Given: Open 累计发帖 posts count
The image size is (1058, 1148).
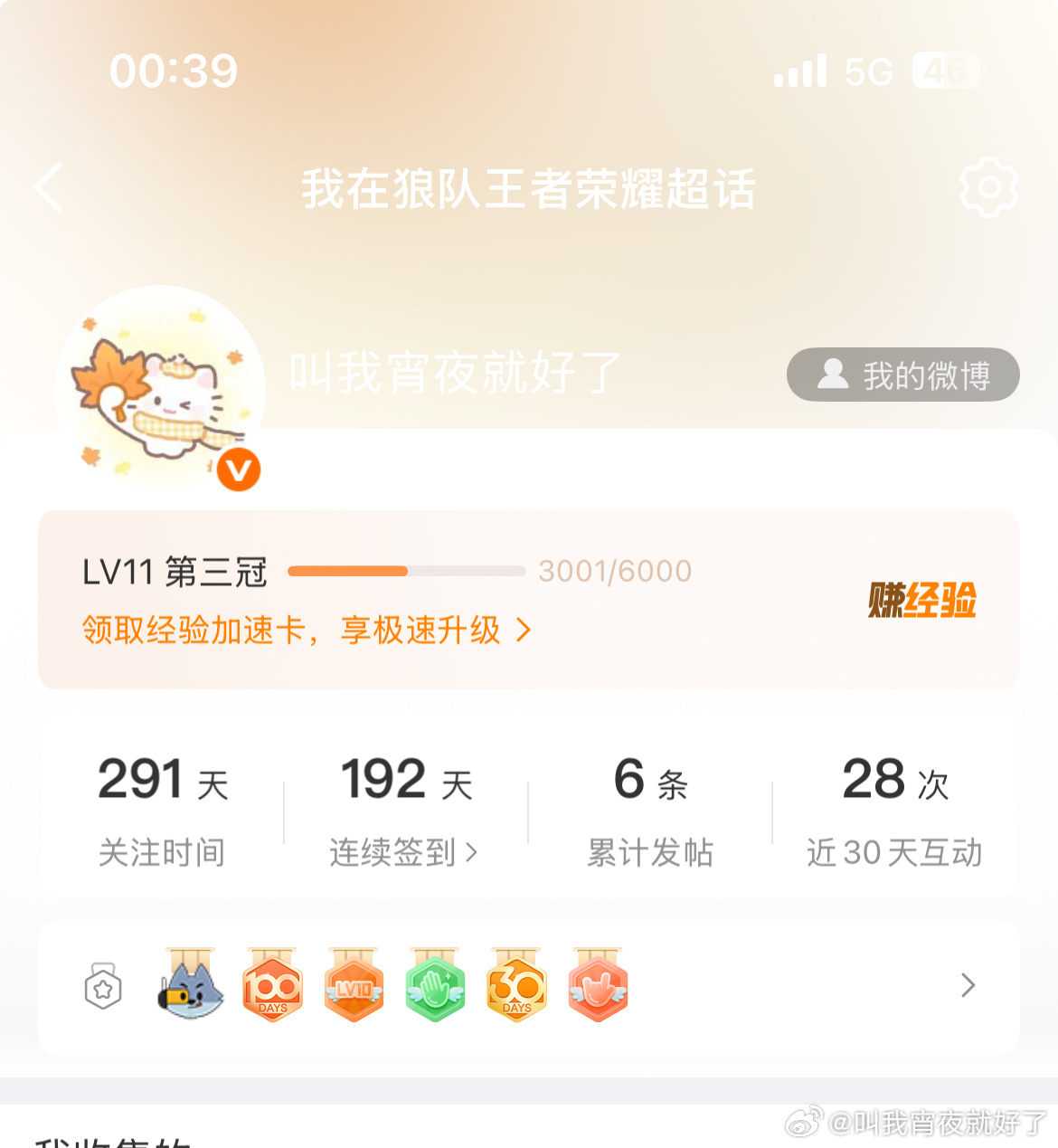Looking at the screenshot, I should (x=649, y=851).
